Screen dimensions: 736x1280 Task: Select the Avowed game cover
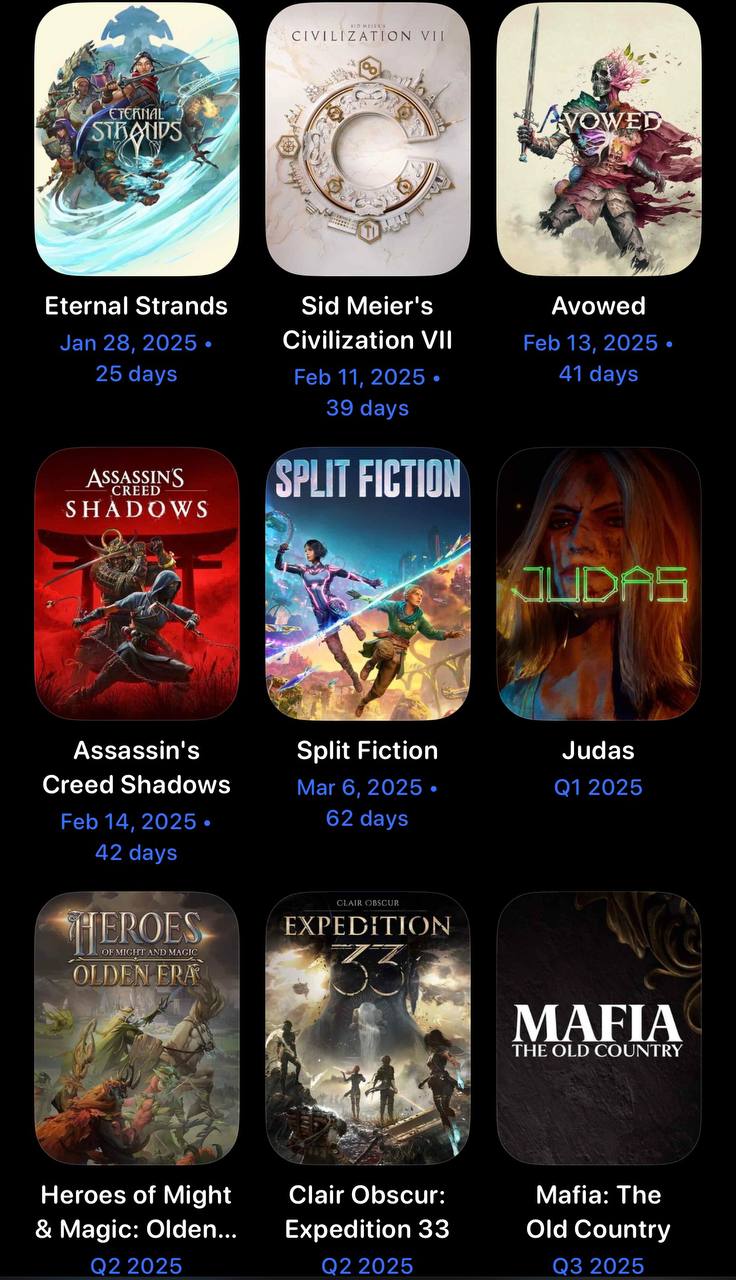[x=598, y=140]
